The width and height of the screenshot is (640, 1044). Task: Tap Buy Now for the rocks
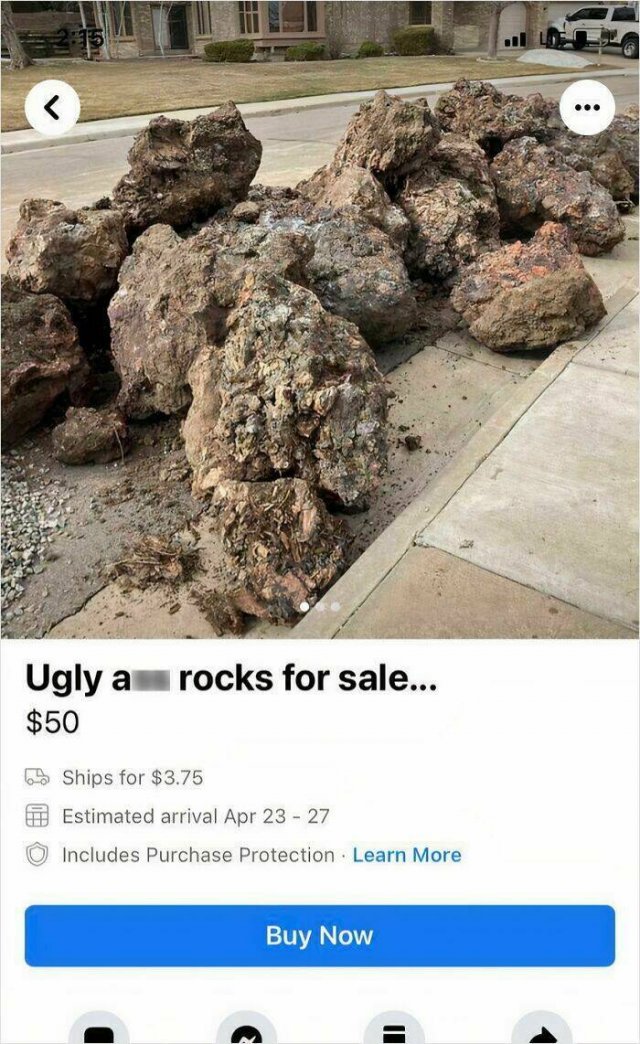[x=319, y=936]
